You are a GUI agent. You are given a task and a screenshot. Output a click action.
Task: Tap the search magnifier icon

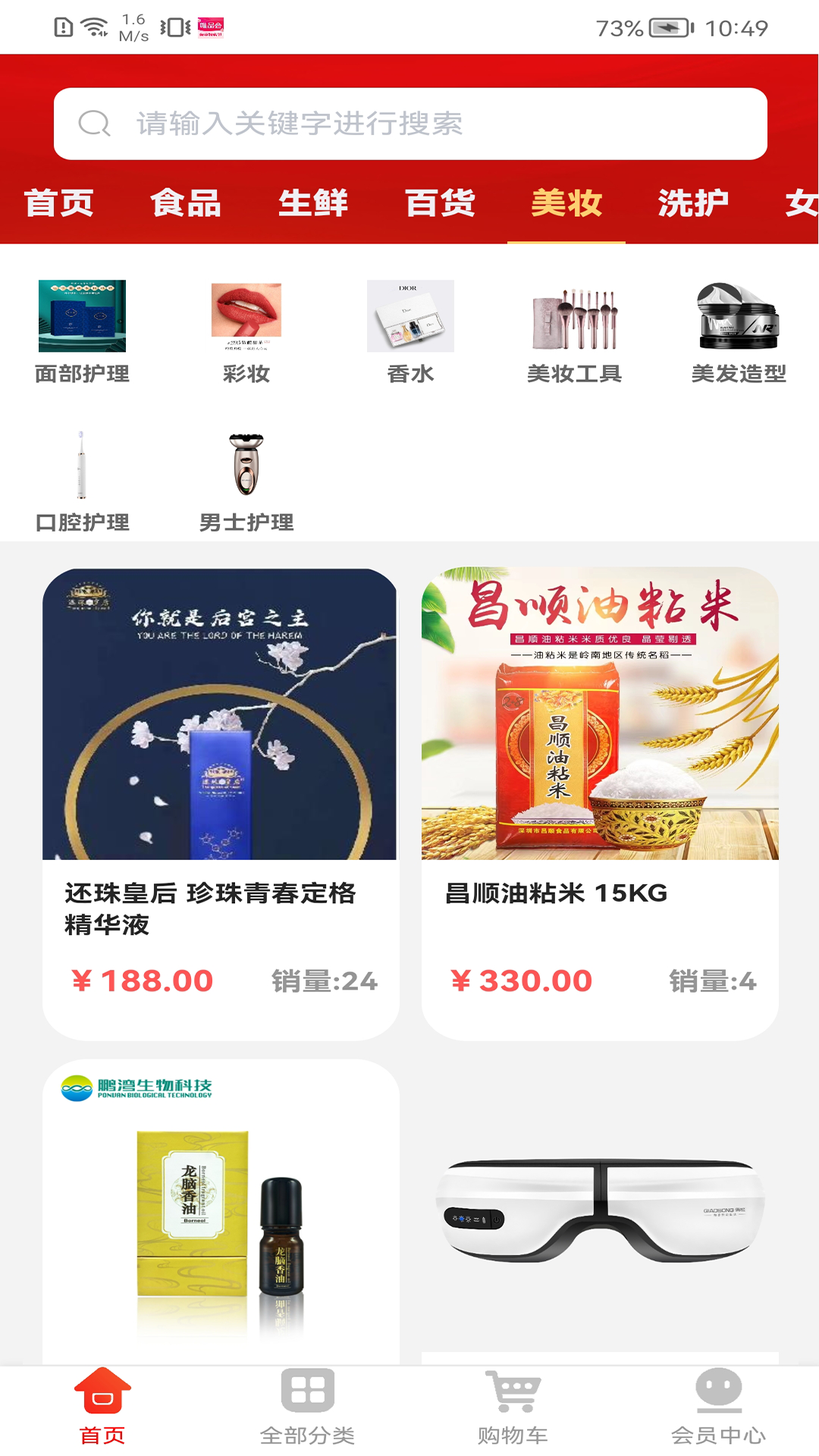(x=94, y=124)
